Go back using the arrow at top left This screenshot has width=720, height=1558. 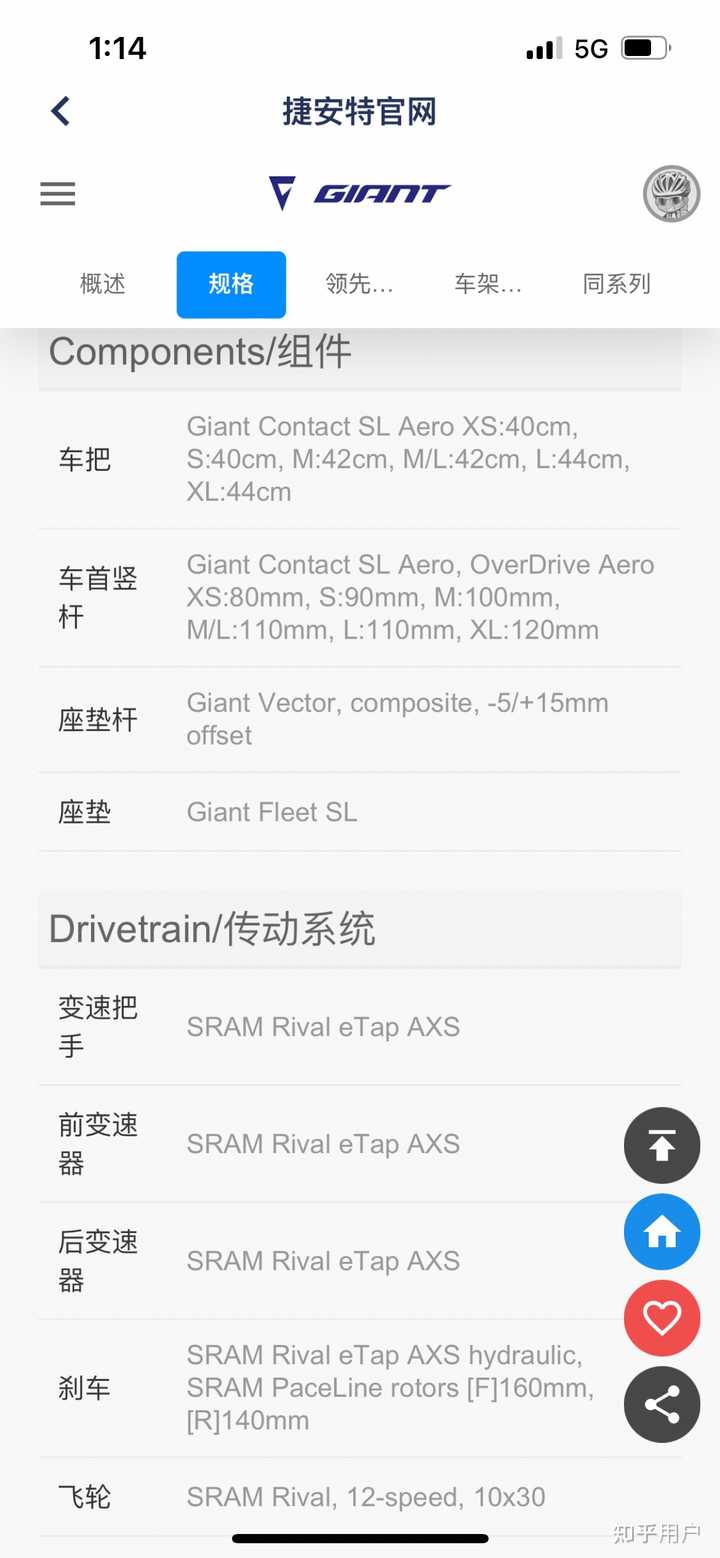59,111
